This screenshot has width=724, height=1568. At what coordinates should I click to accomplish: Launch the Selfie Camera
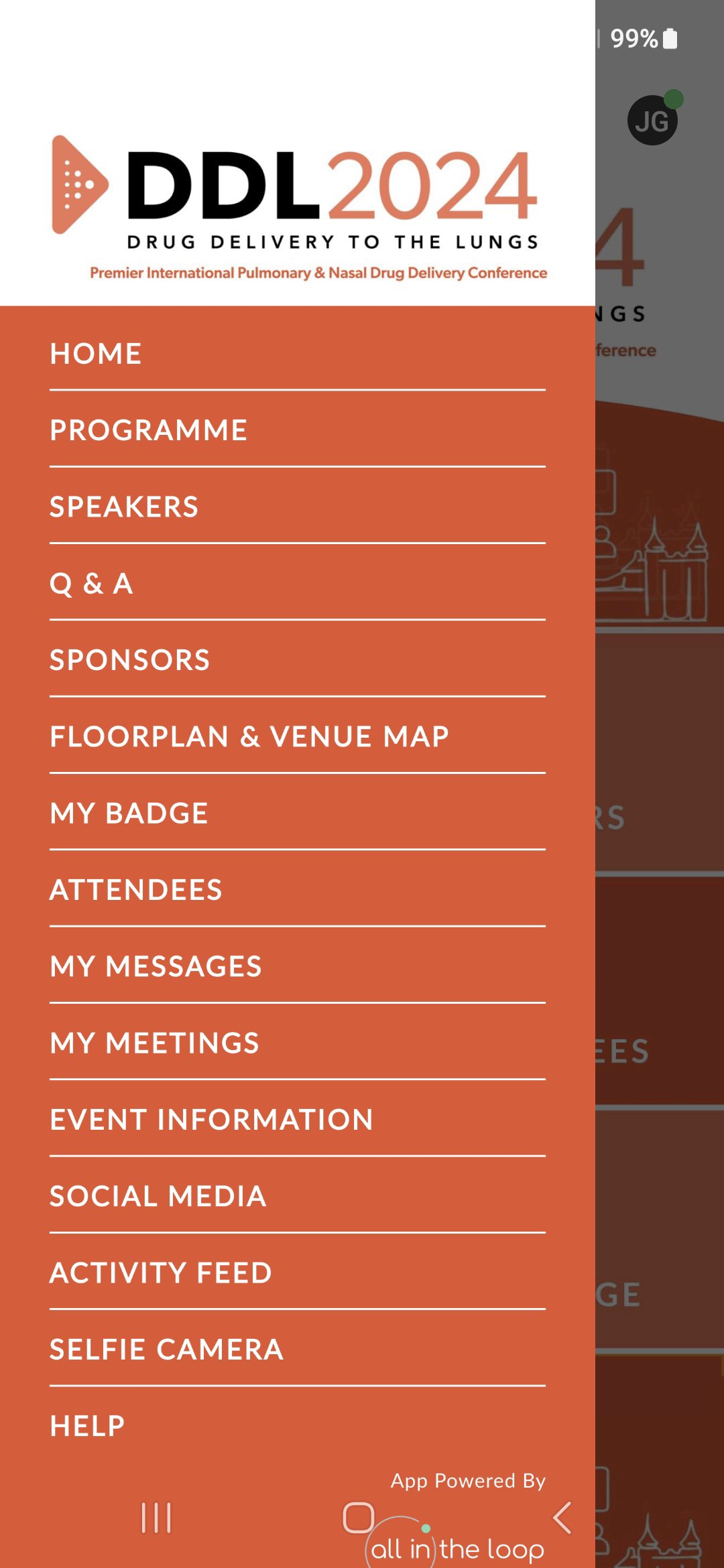pos(298,1349)
